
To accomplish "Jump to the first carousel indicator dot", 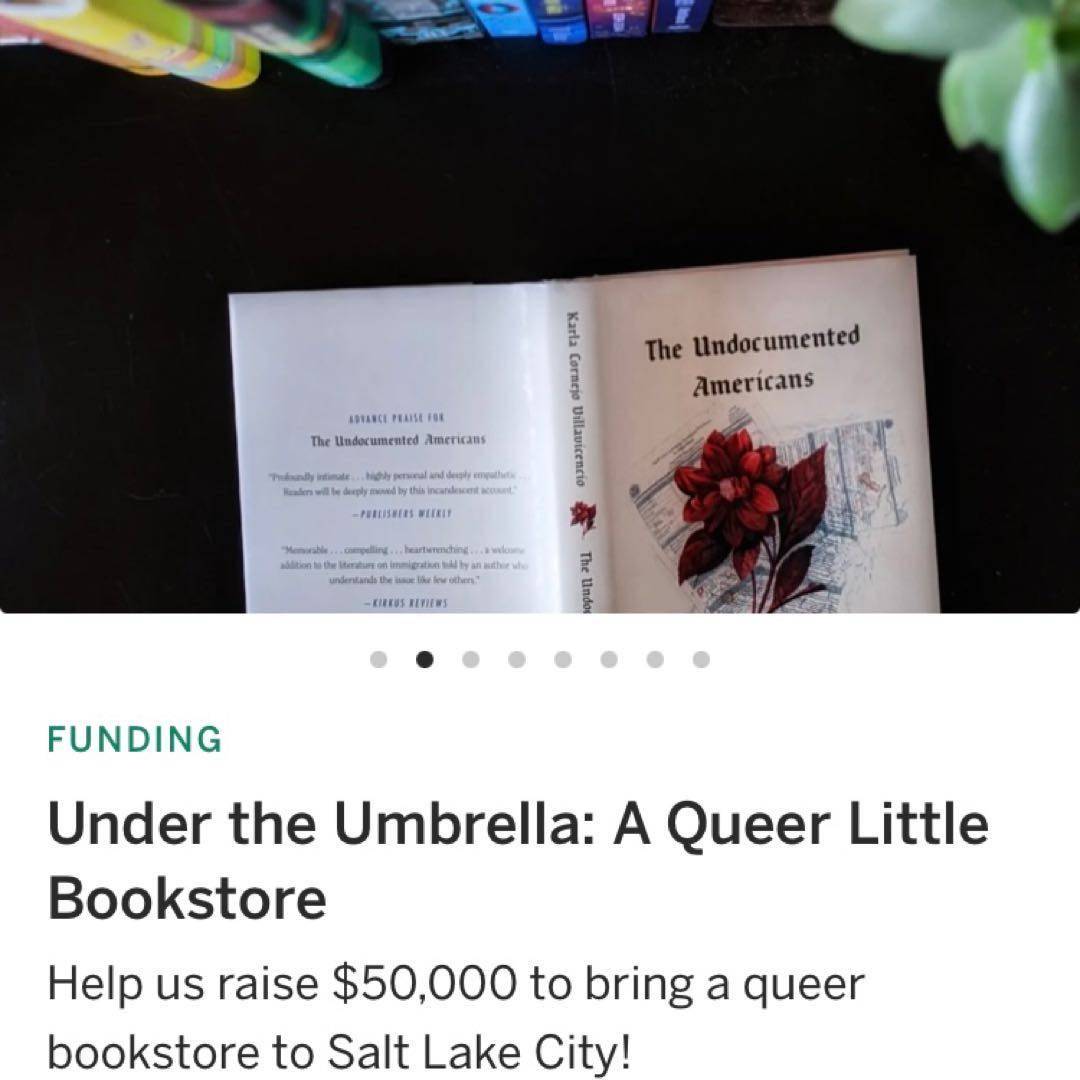I will [x=378, y=659].
